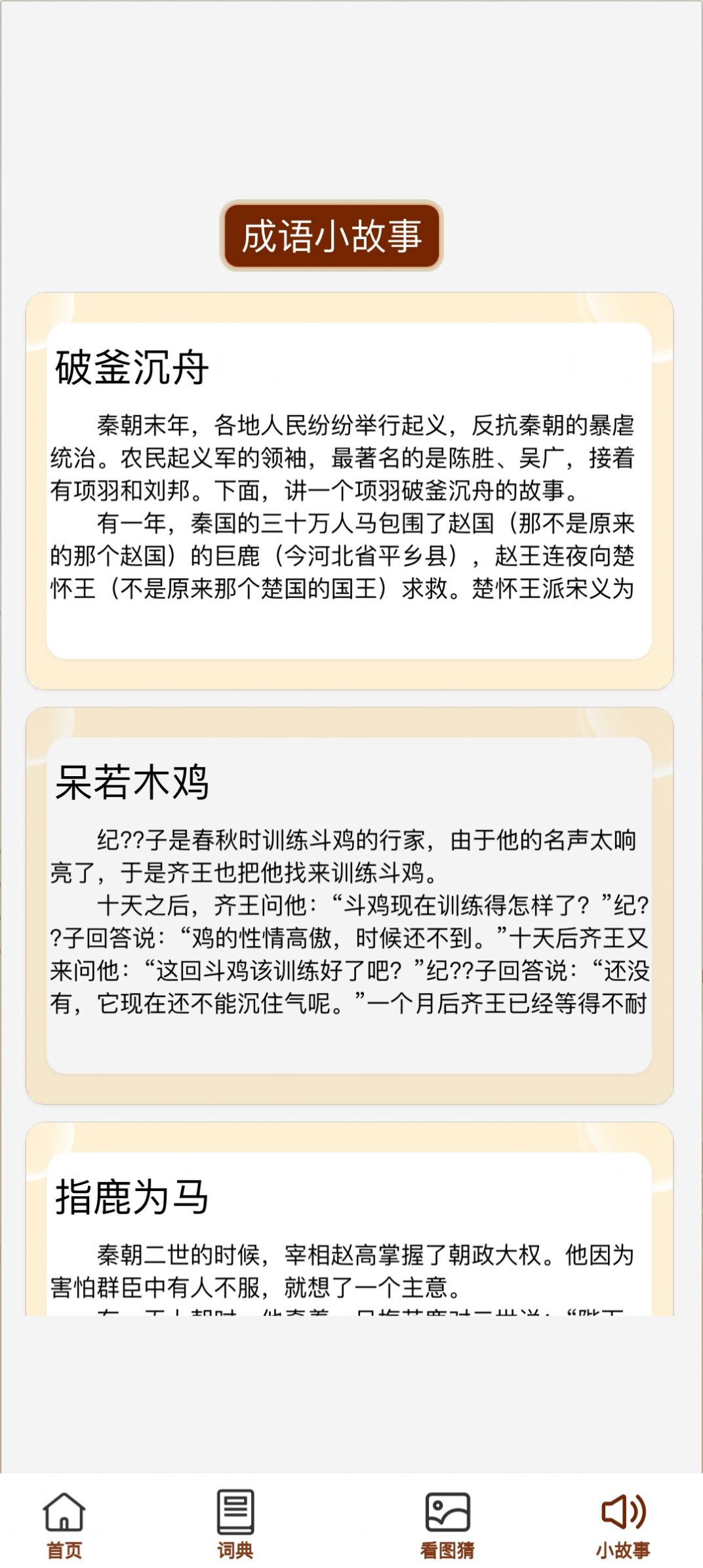Viewport: 703px width, 1568px height.
Task: Click the 成语小故事 title banner
Action: tap(333, 237)
